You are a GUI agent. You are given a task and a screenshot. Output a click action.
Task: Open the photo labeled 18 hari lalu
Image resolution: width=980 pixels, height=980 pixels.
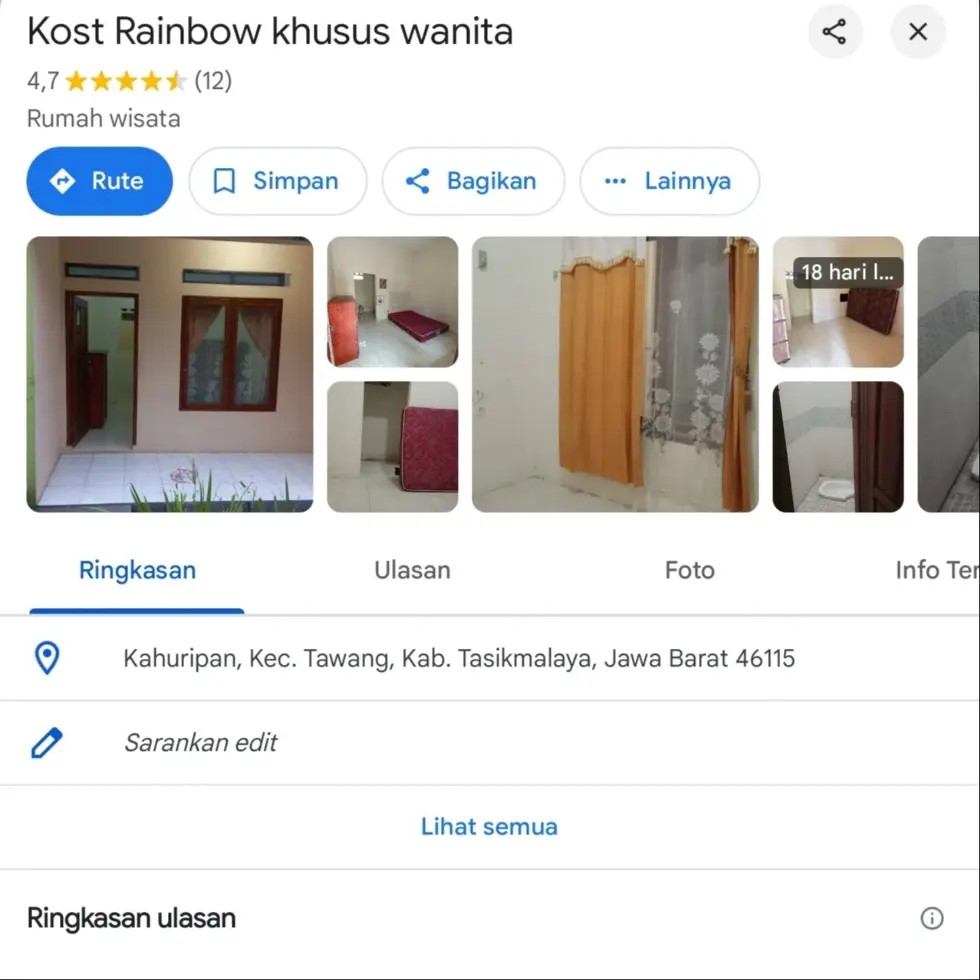838,301
